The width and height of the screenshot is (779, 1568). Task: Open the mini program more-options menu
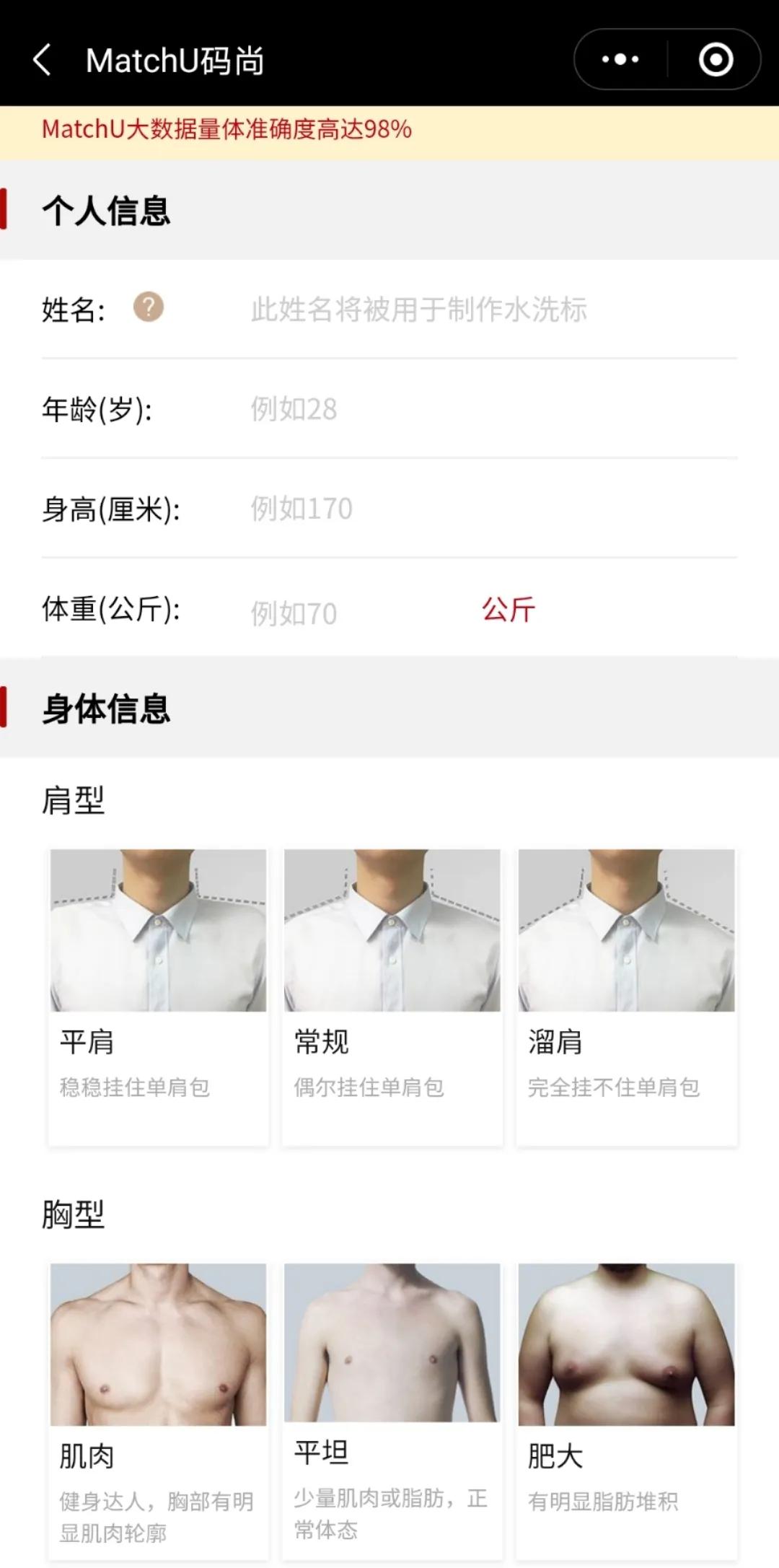[620, 60]
